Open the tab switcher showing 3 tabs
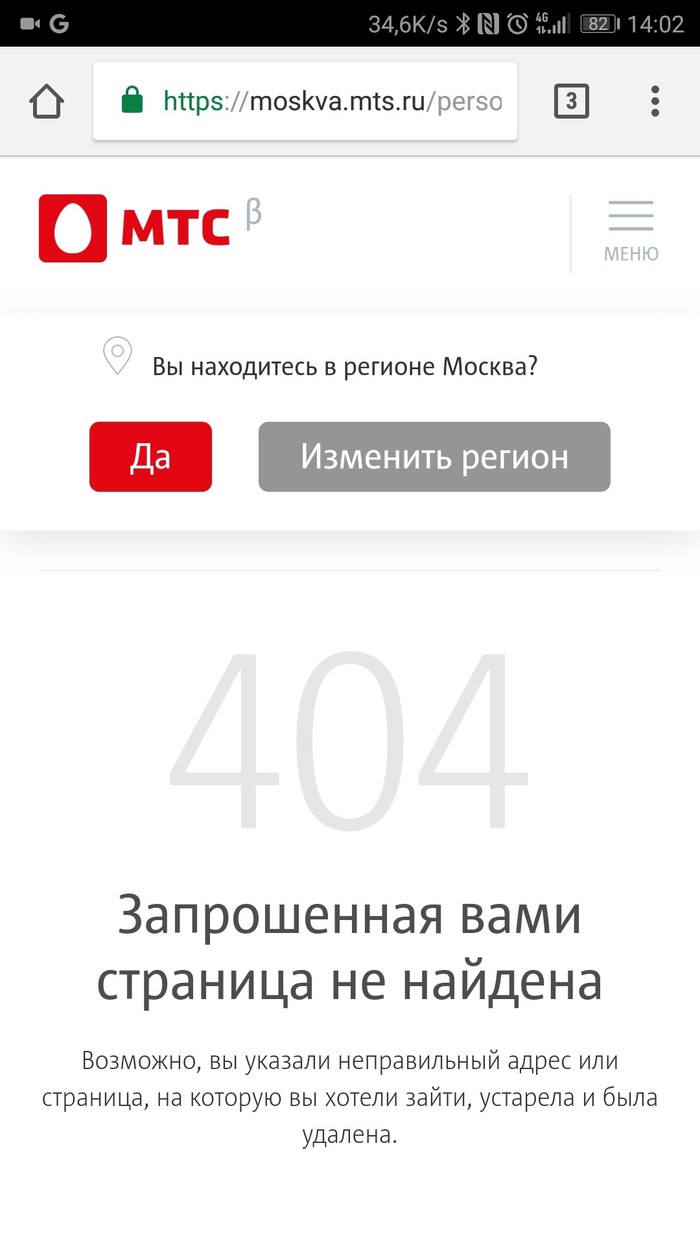Viewport: 700px width, 1244px height. tap(571, 101)
